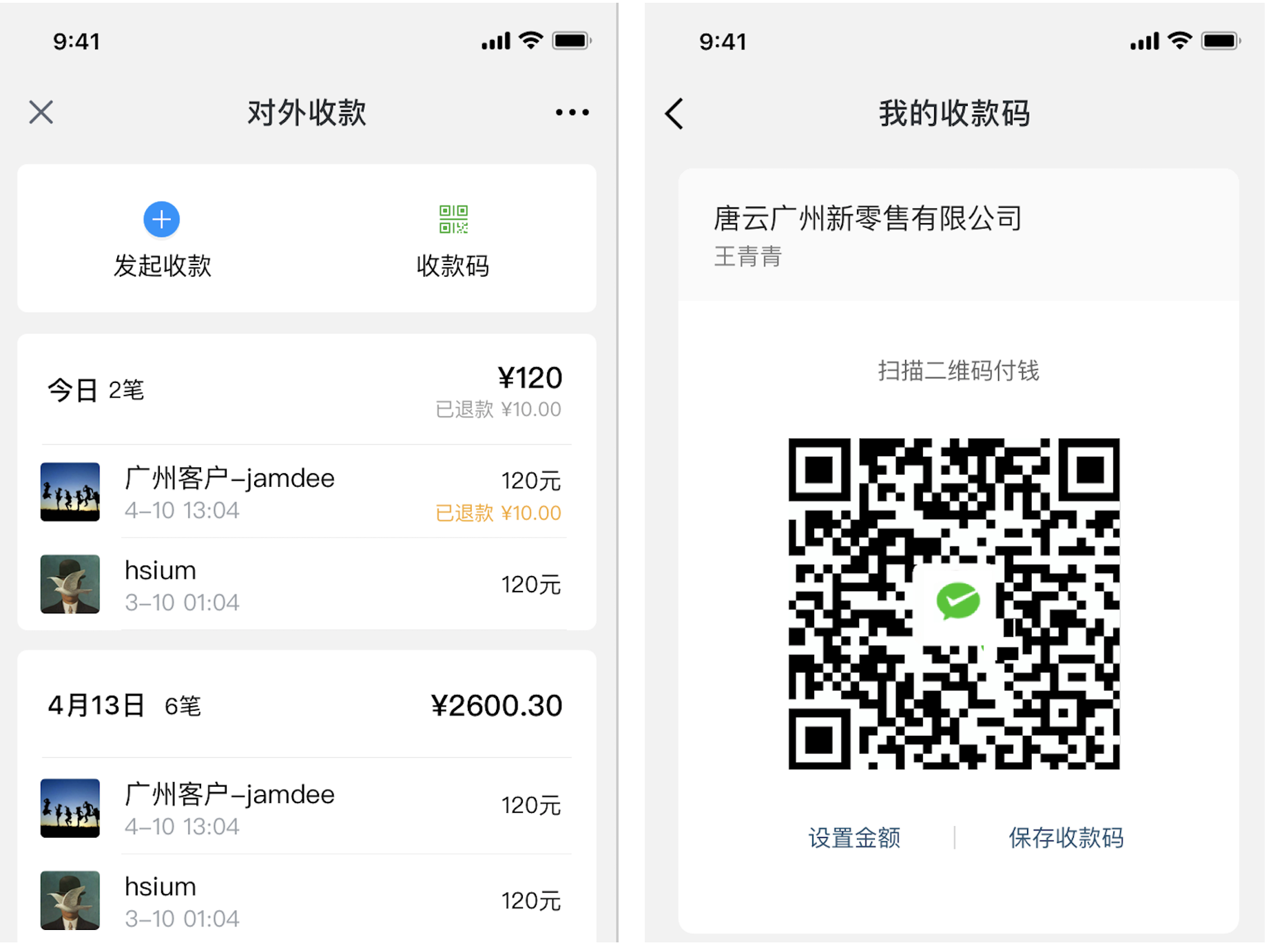Image resolution: width=1273 pixels, height=952 pixels.
Task: Open 4月13日 广州客户-jamdee payment record
Action: (x=307, y=808)
